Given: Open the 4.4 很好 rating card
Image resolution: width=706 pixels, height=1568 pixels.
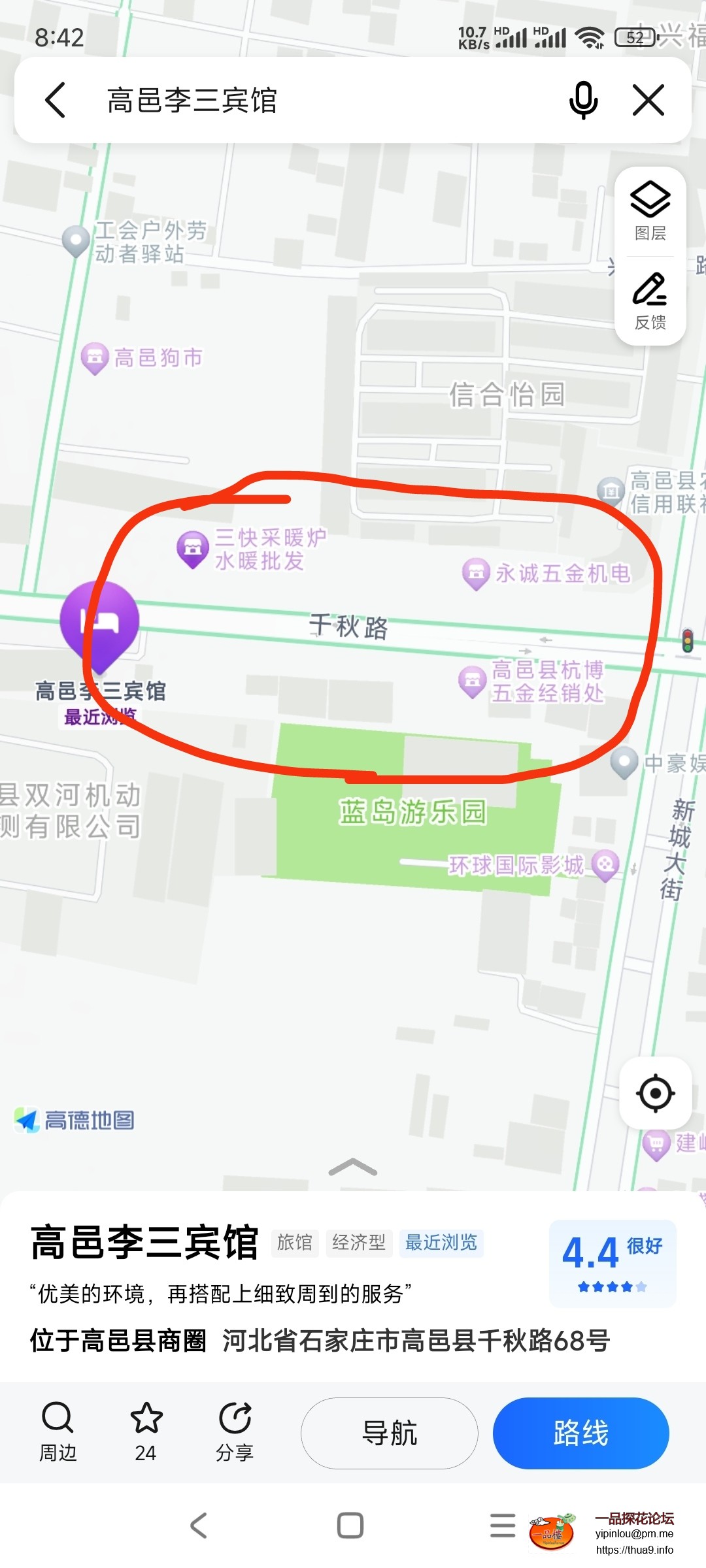Looking at the screenshot, I should (612, 1262).
